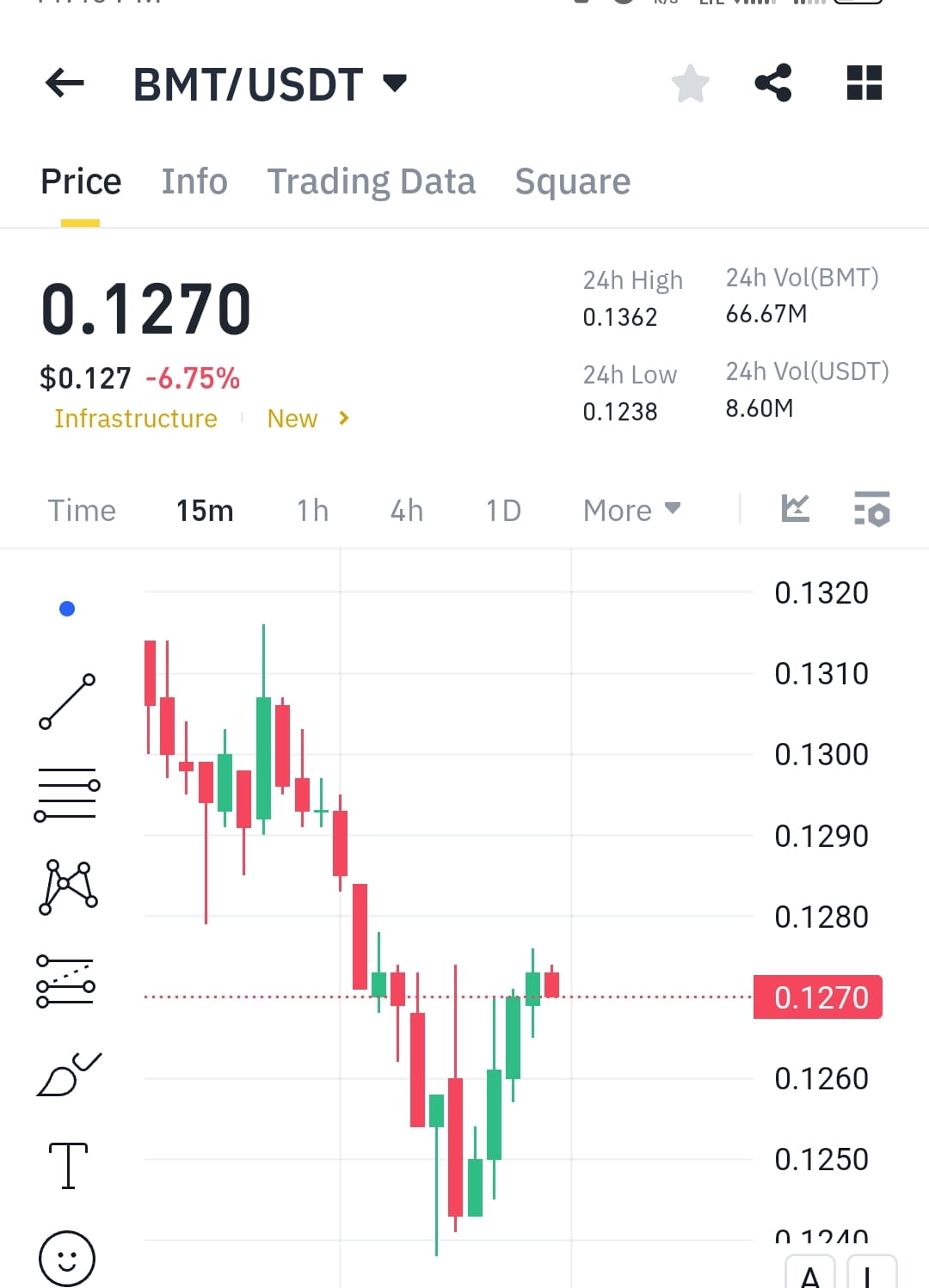929x1288 pixels.
Task: Switch the chart style using line chart icon
Action: click(x=796, y=509)
